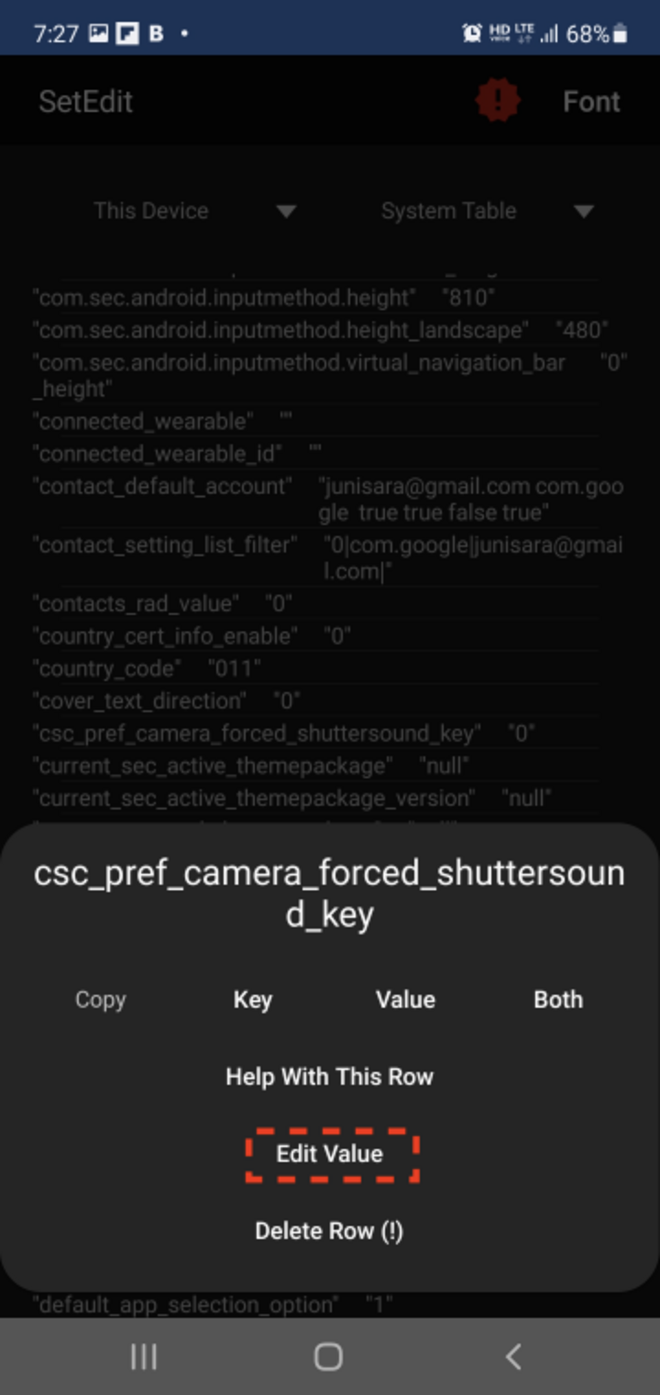Copy Both key and value

coord(558,1000)
